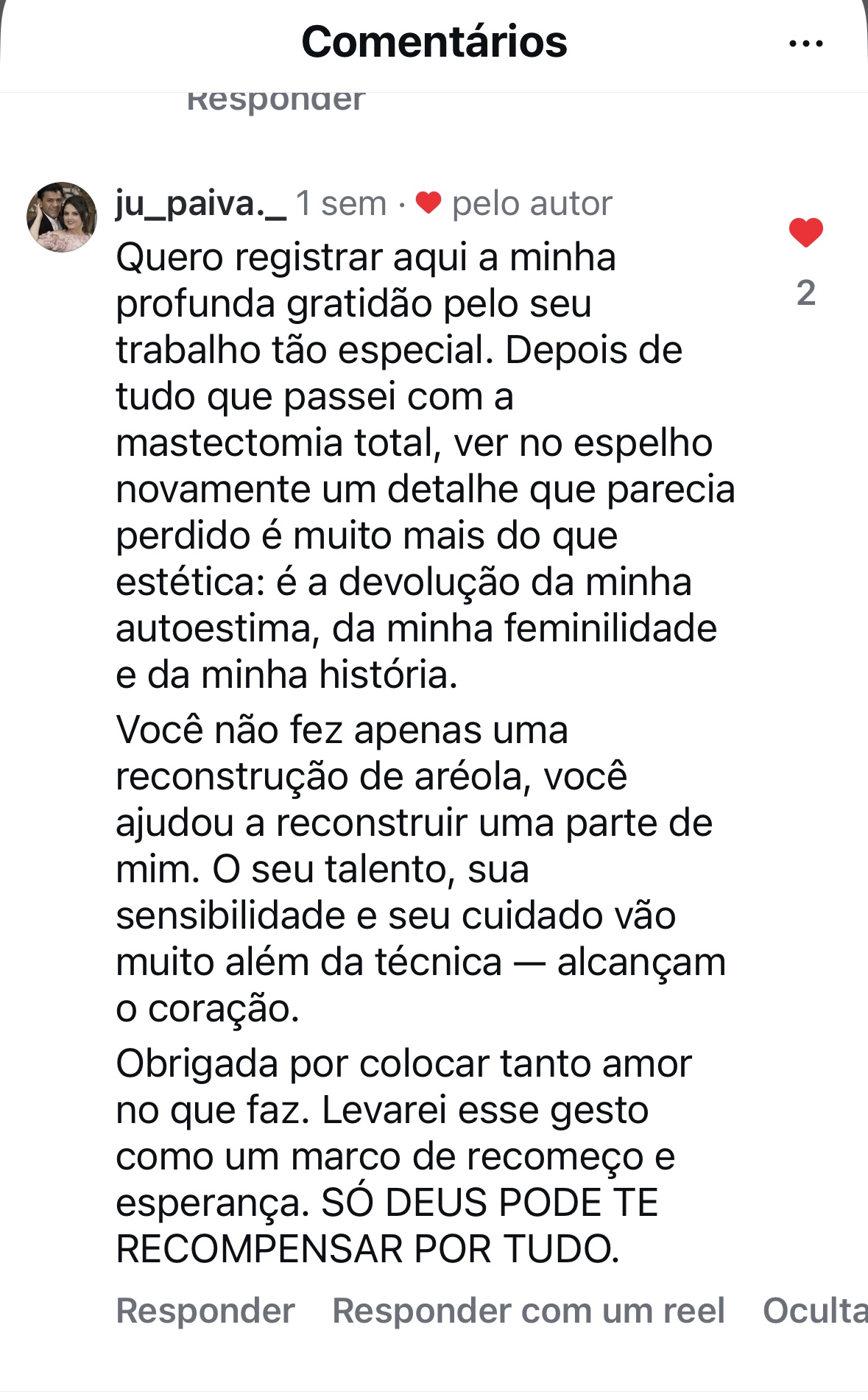Viewport: 868px width, 1400px height.
Task: Open the ju_paiva._ username link
Action: (x=200, y=203)
